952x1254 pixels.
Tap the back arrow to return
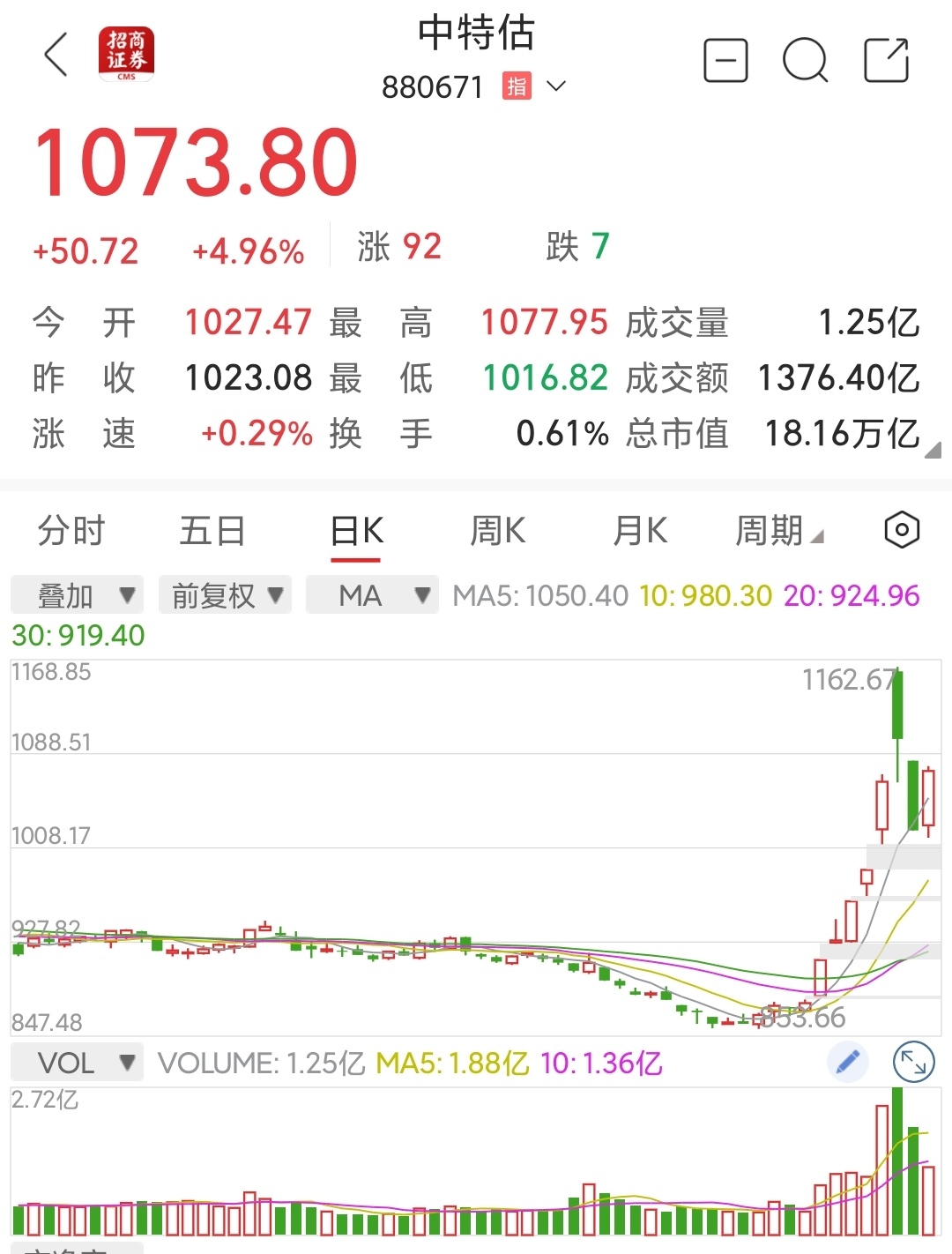tap(55, 55)
